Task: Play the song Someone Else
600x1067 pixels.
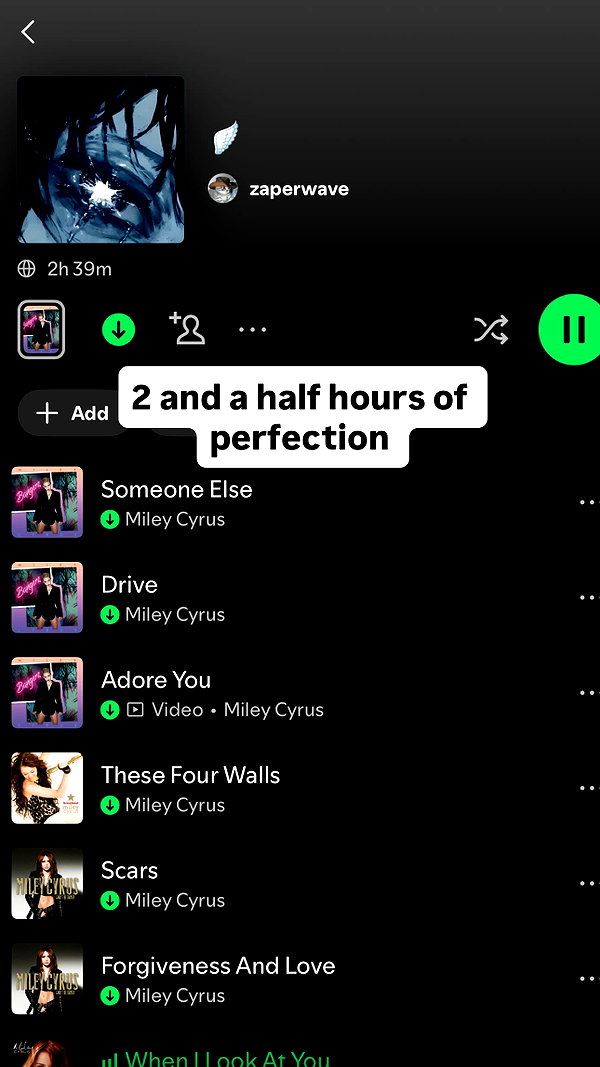Action: click(300, 503)
